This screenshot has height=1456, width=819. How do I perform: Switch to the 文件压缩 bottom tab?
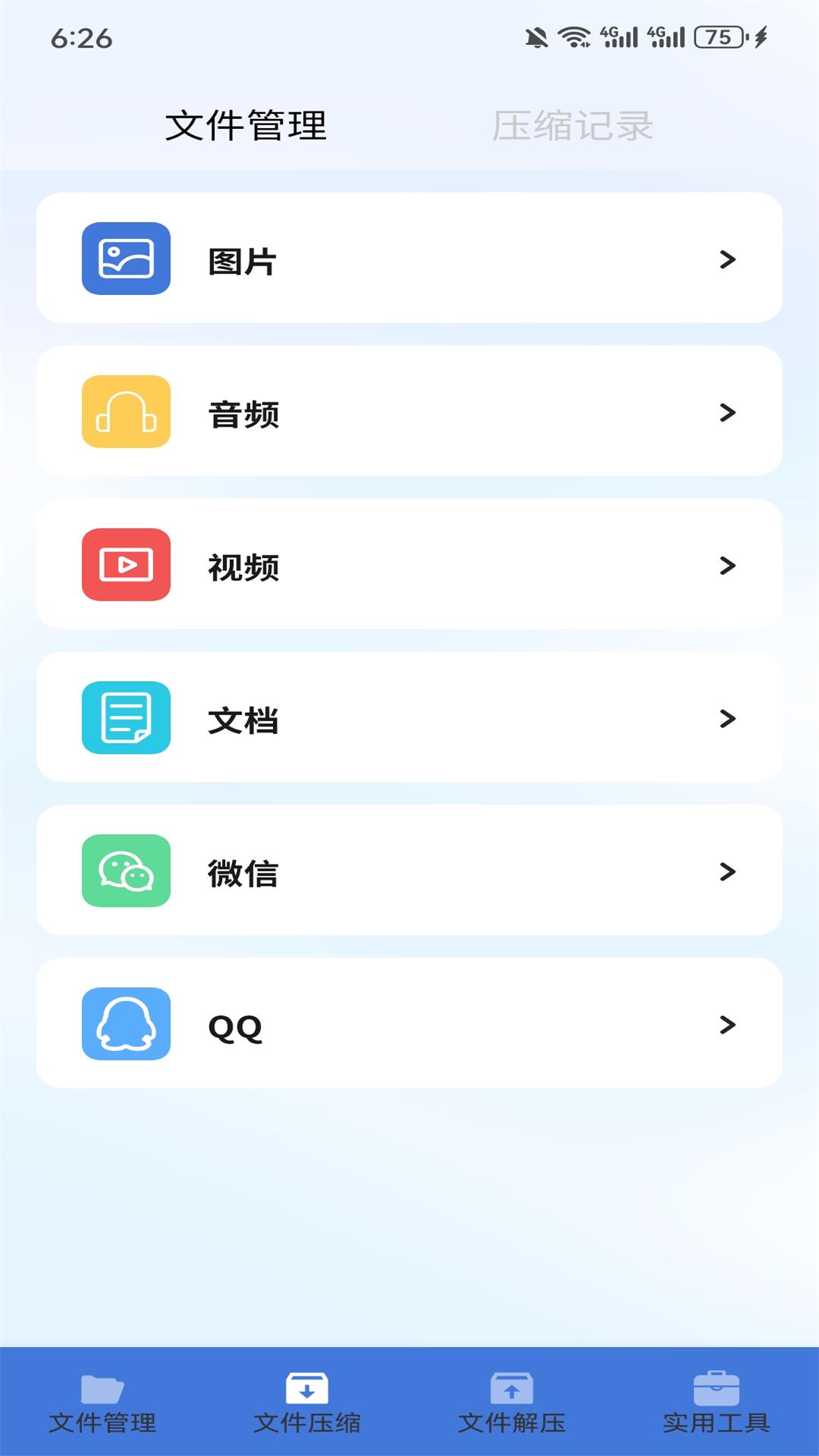pyautogui.click(x=307, y=1403)
